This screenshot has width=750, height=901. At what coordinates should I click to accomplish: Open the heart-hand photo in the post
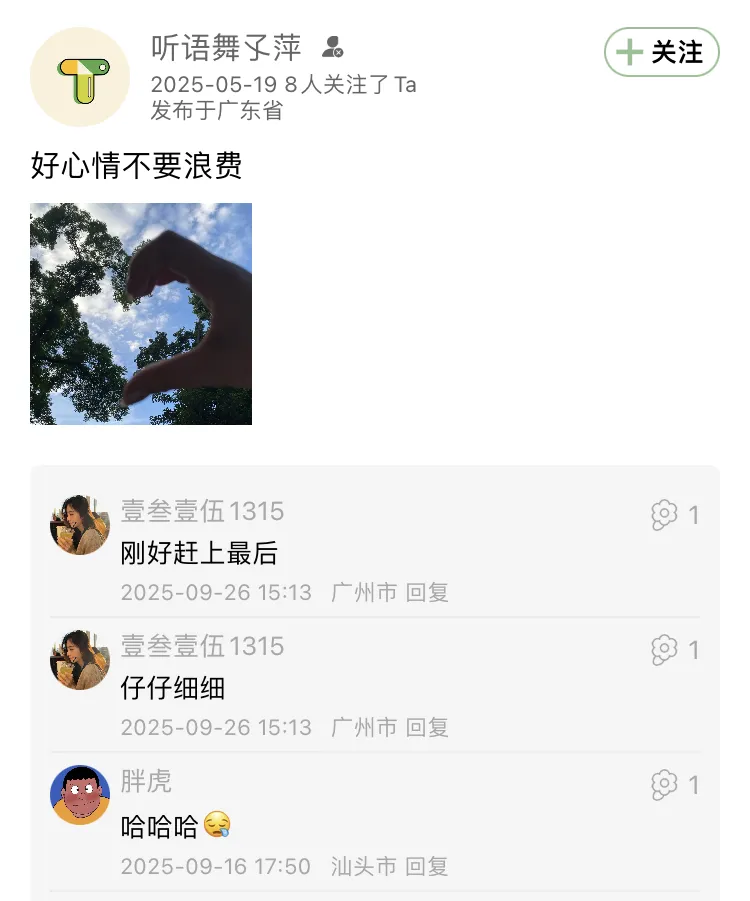point(141,314)
